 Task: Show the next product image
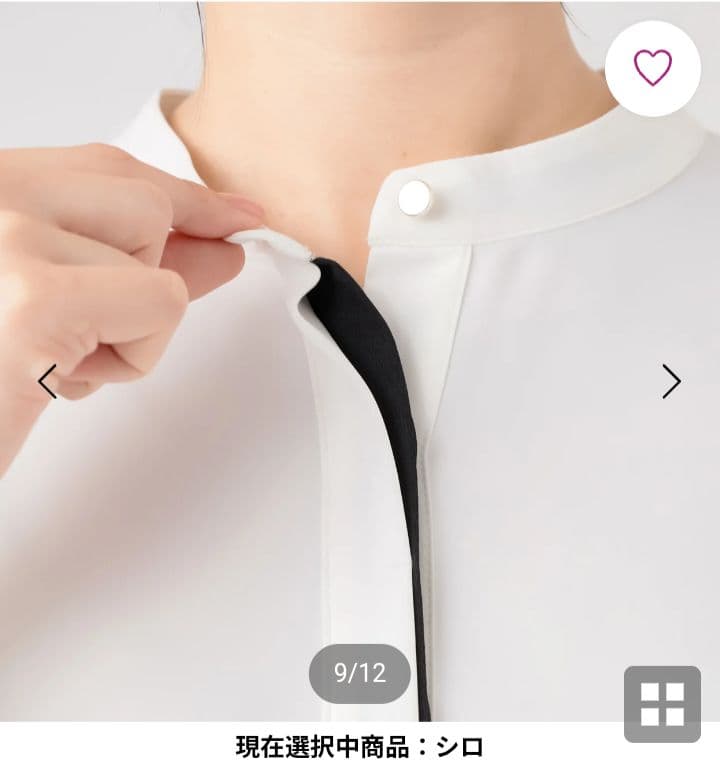[671, 382]
